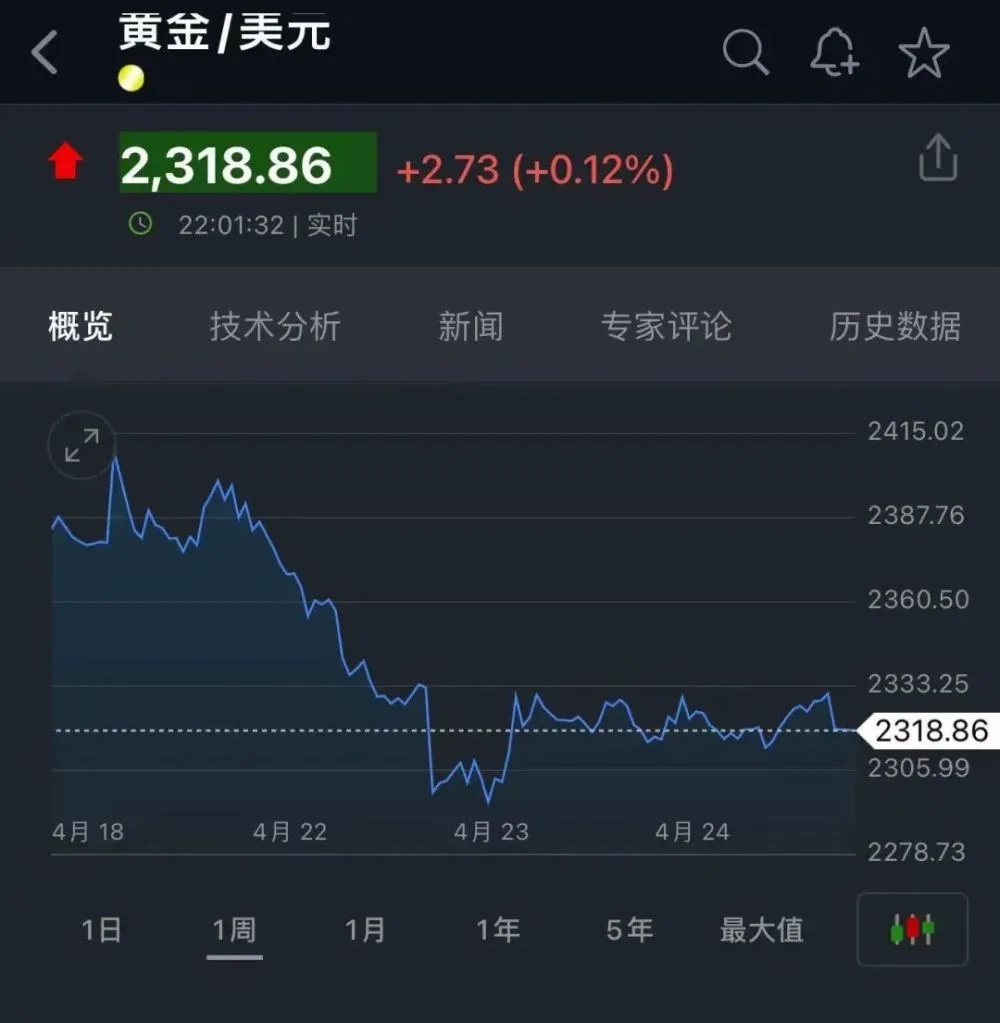This screenshot has width=1000, height=1023.
Task: Tap the back arrow icon
Action: click(45, 52)
